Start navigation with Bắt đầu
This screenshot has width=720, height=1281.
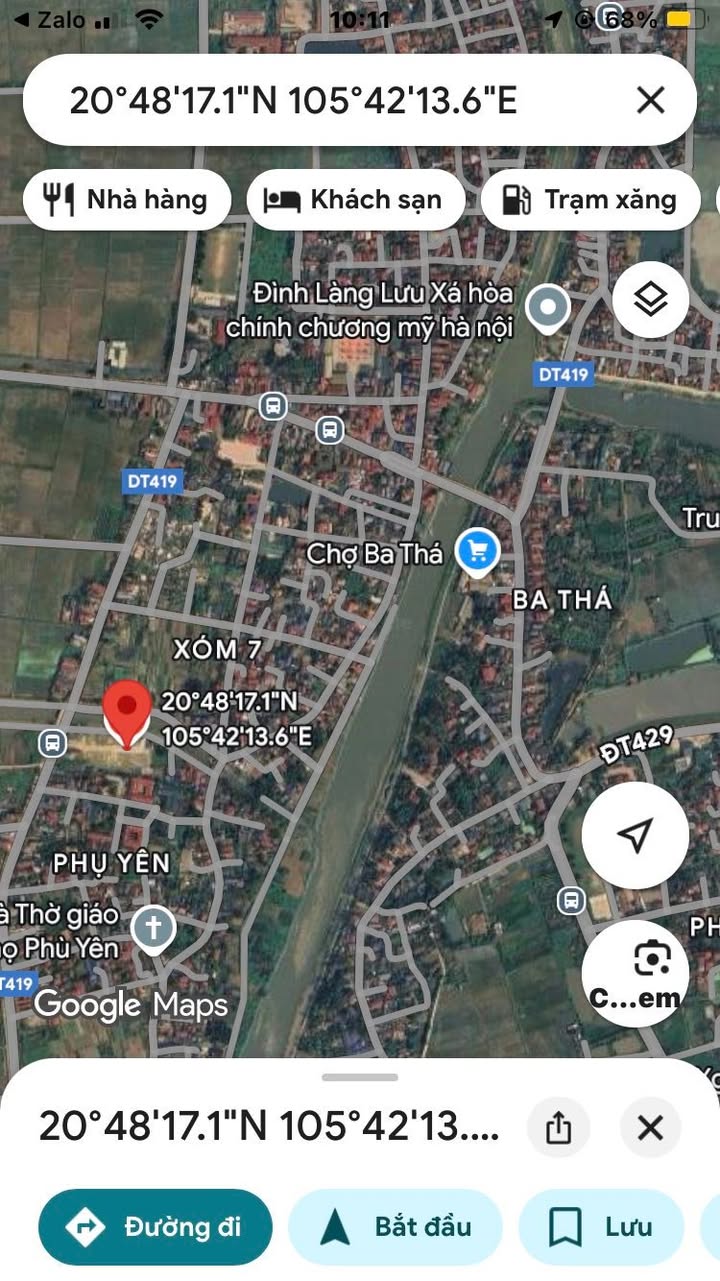[395, 1227]
